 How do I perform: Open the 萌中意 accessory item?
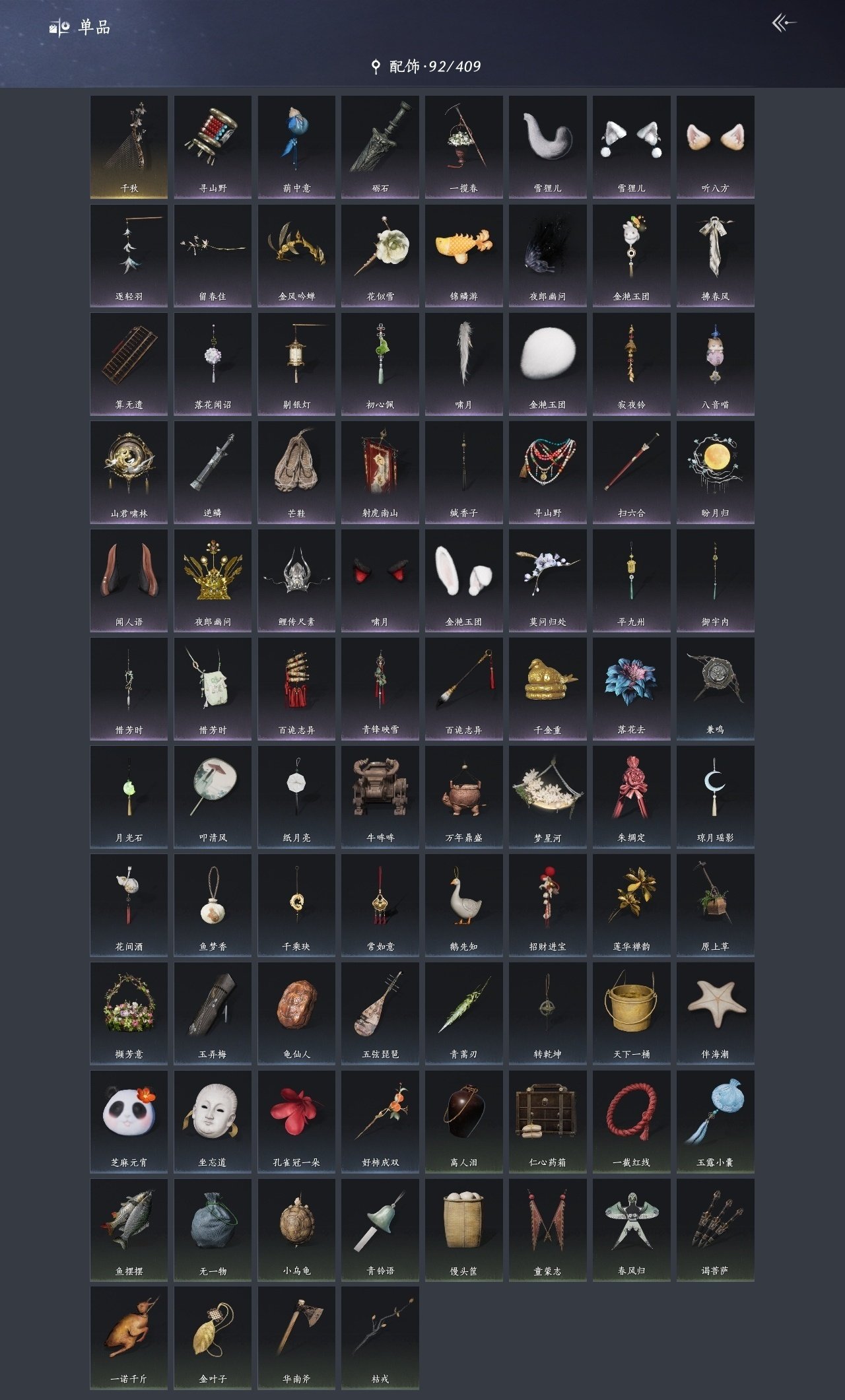tap(296, 147)
